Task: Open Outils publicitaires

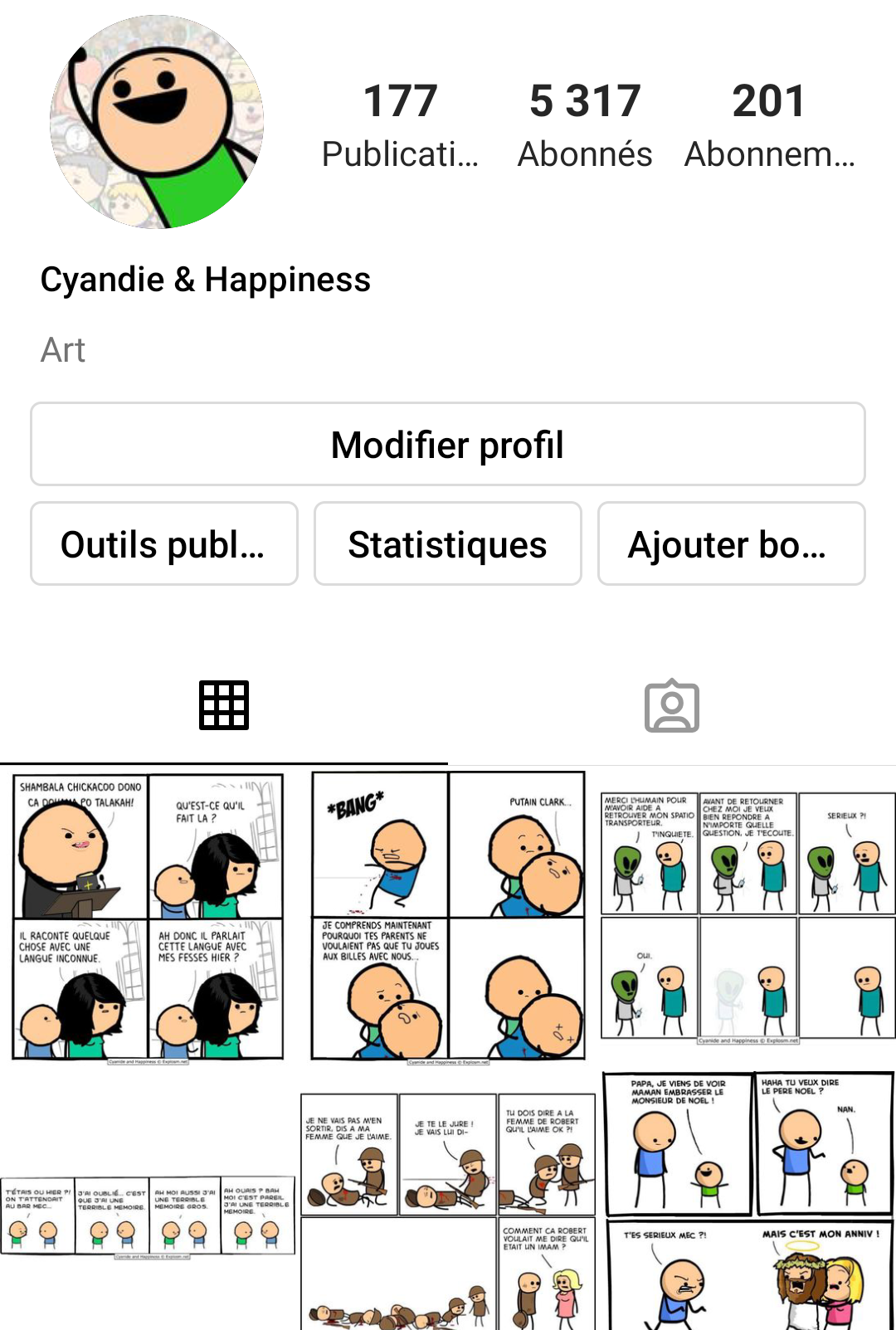Action: (164, 544)
